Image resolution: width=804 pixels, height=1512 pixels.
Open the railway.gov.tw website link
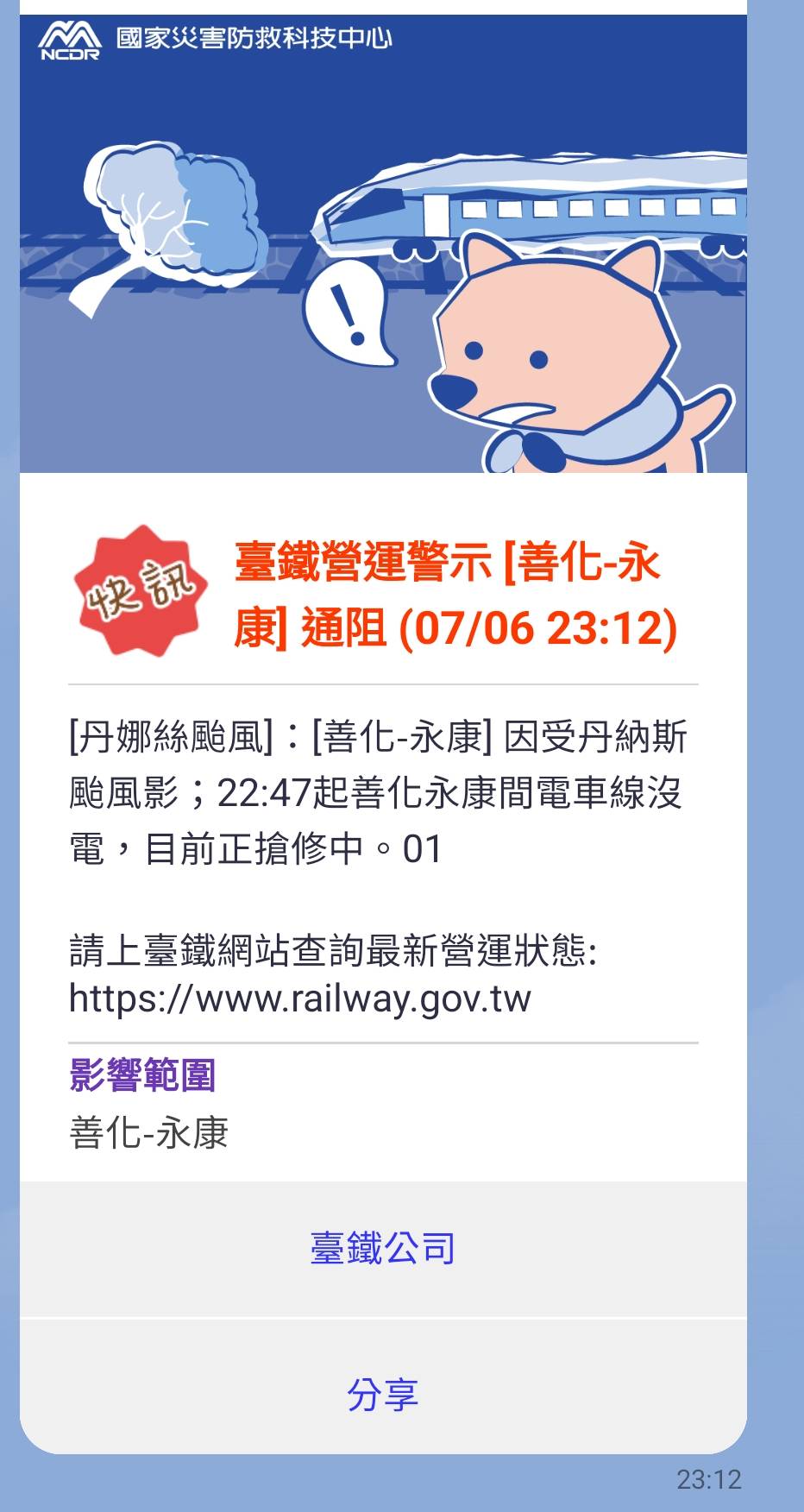(x=299, y=999)
